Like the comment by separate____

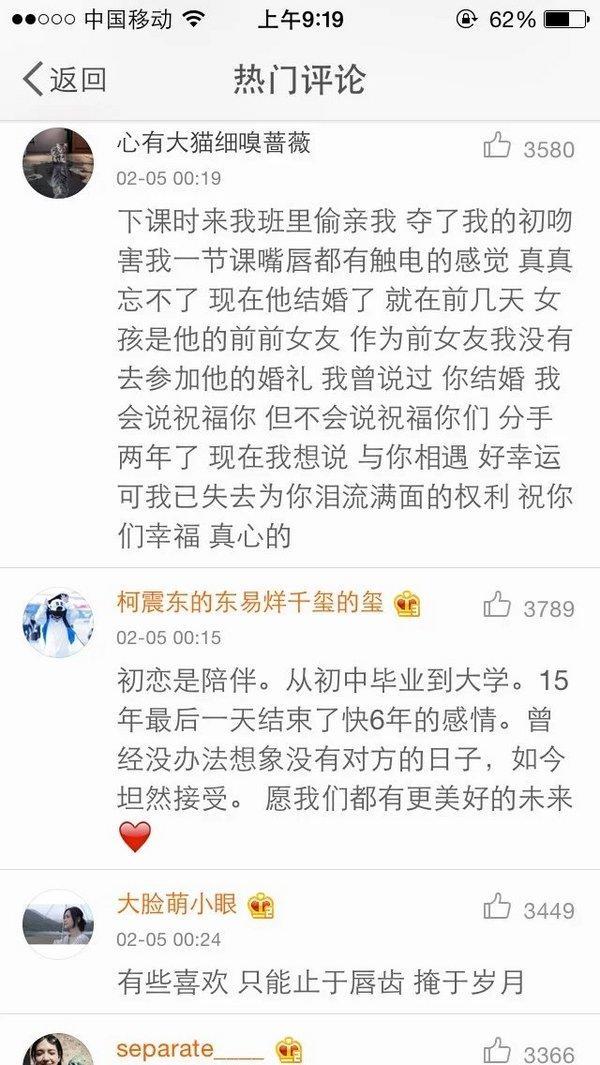(x=498, y=1051)
